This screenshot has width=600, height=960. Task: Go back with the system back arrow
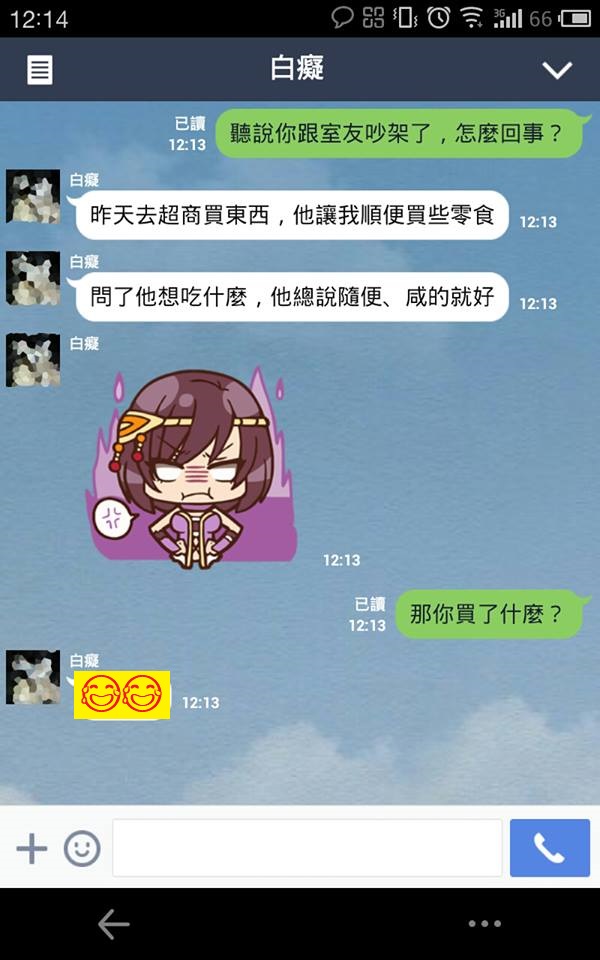113,924
